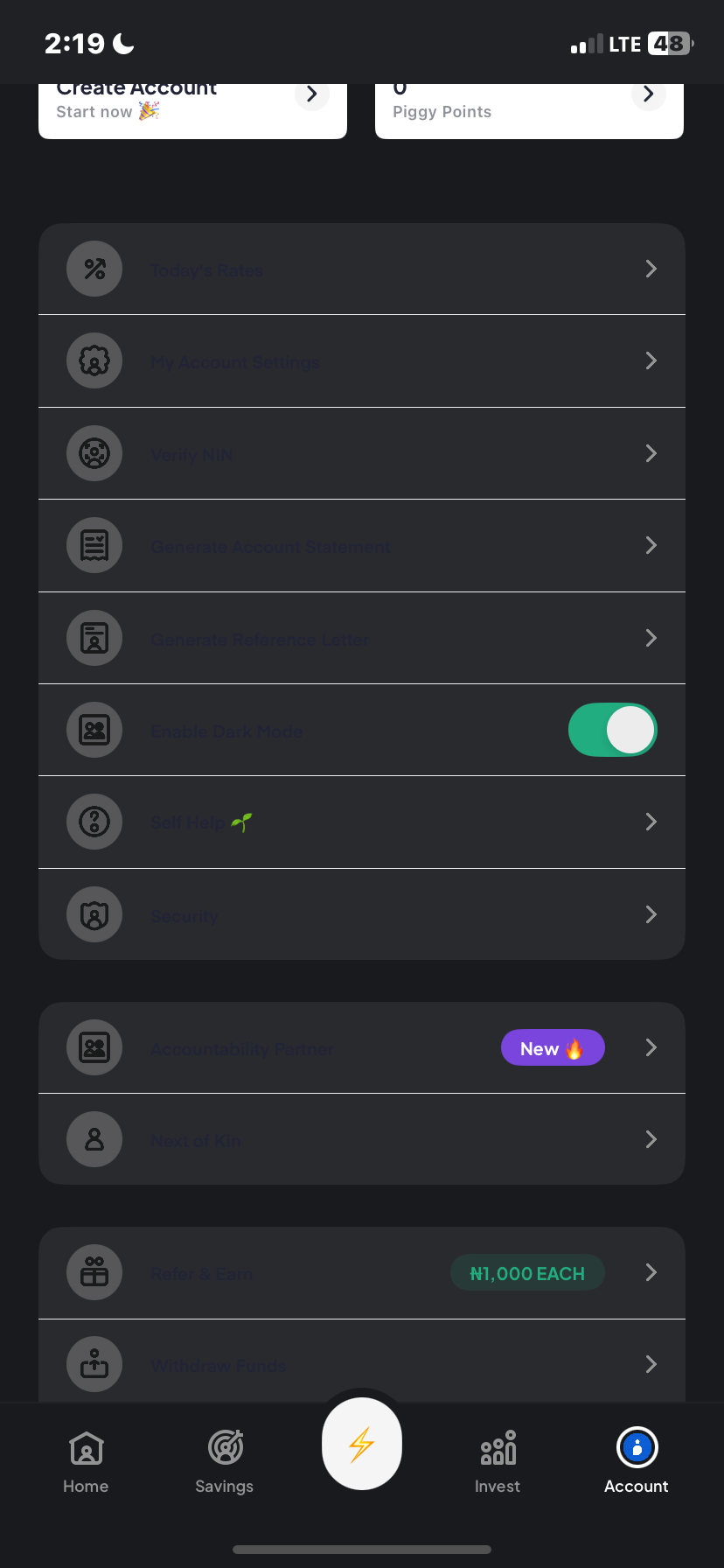Viewport: 724px width, 1568px height.
Task: Go to the Home tab
Action: coord(86,1461)
